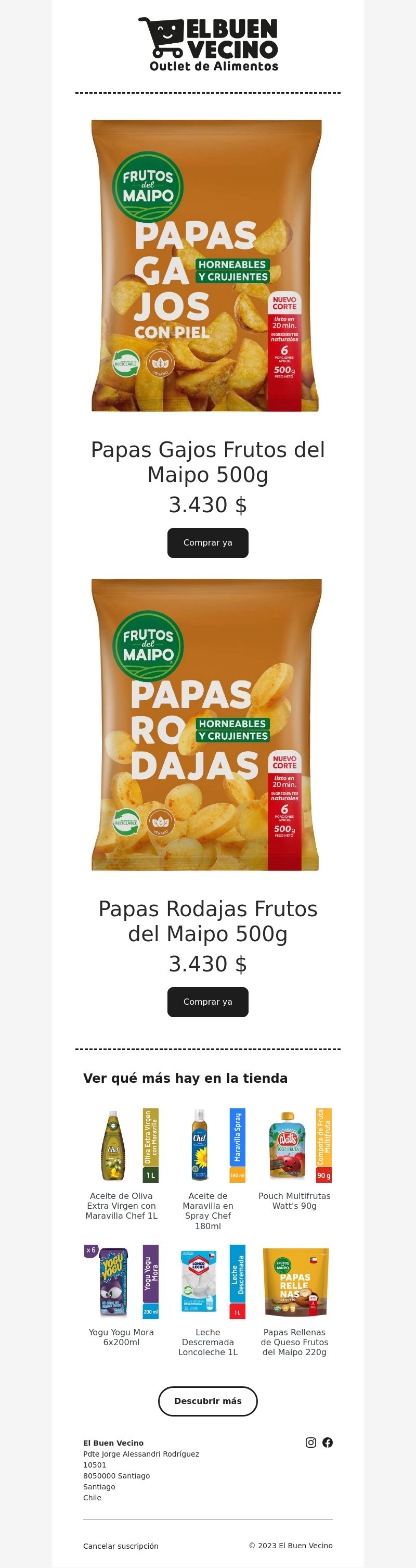The image size is (416, 1568).
Task: Tap Comprar ya for Papas Rodajas
Action: pos(207,1001)
